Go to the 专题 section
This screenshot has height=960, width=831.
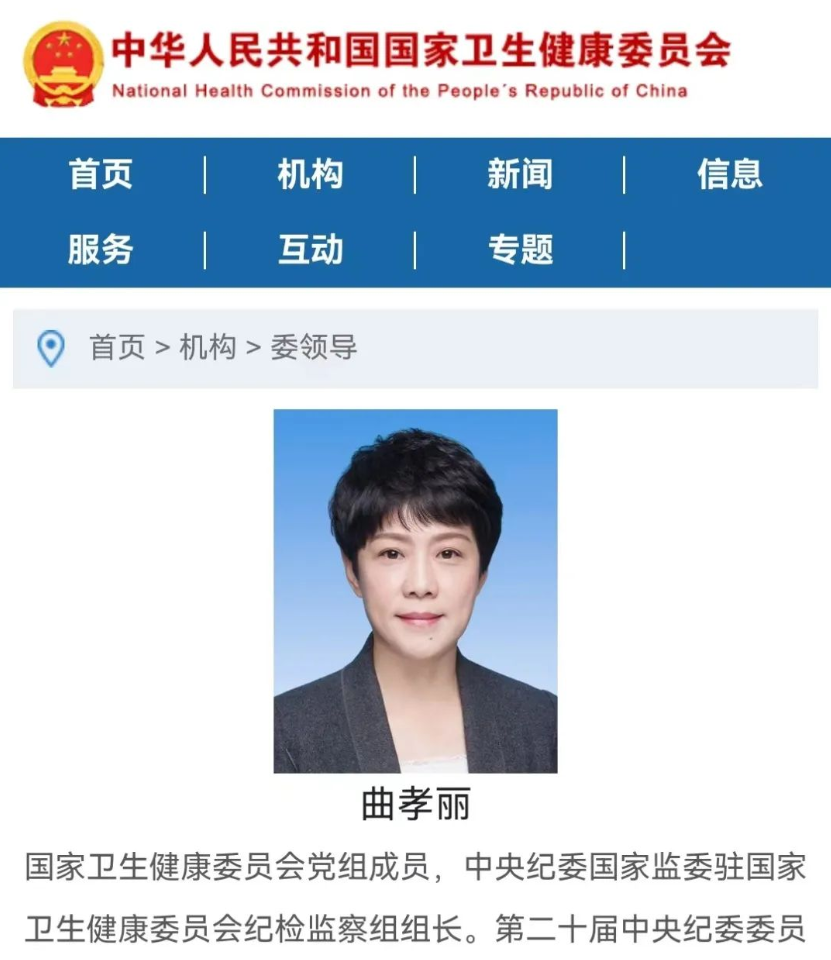click(x=519, y=250)
